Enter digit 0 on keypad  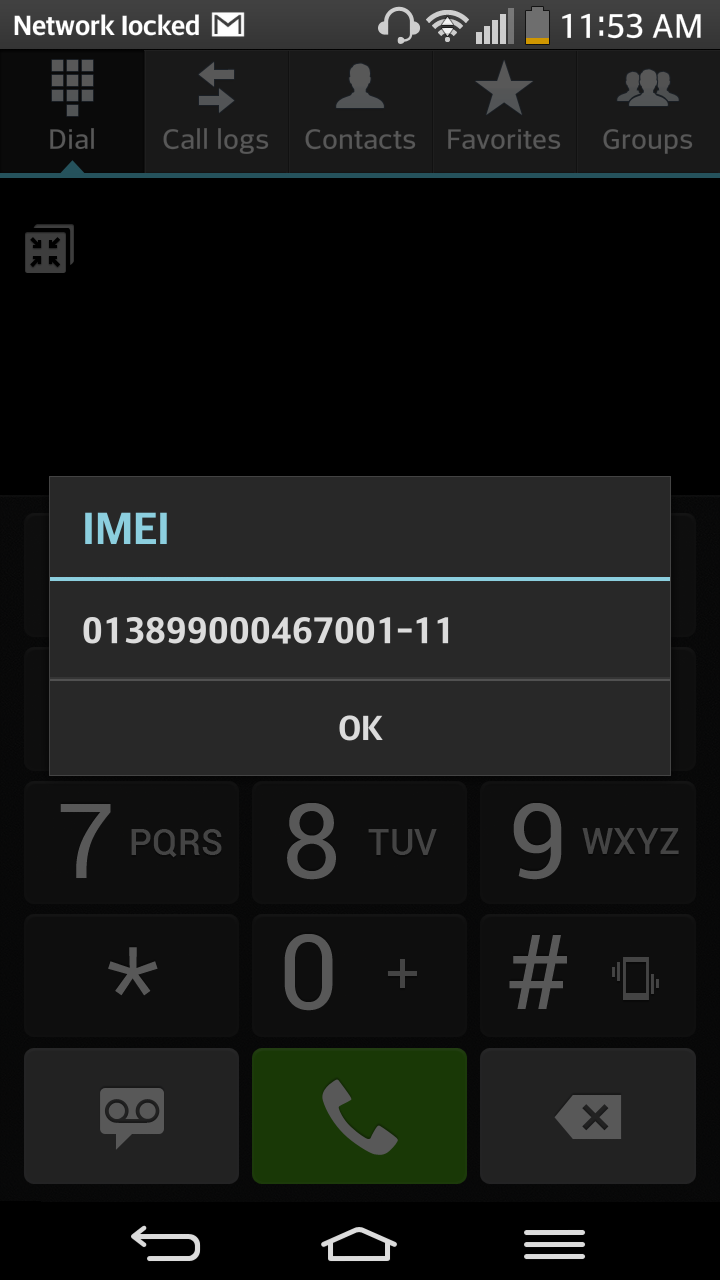pos(360,975)
